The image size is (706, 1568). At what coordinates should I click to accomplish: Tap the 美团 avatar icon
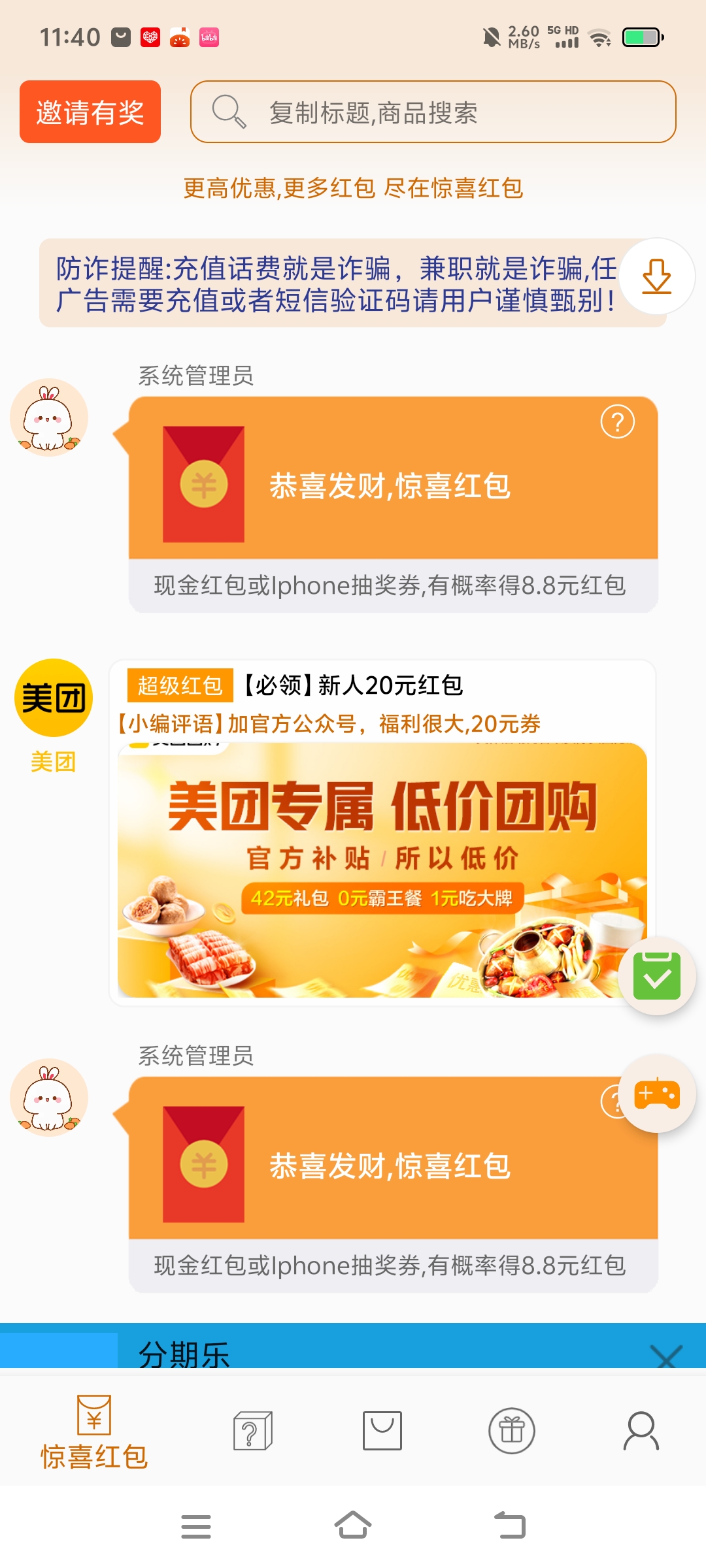point(54,698)
